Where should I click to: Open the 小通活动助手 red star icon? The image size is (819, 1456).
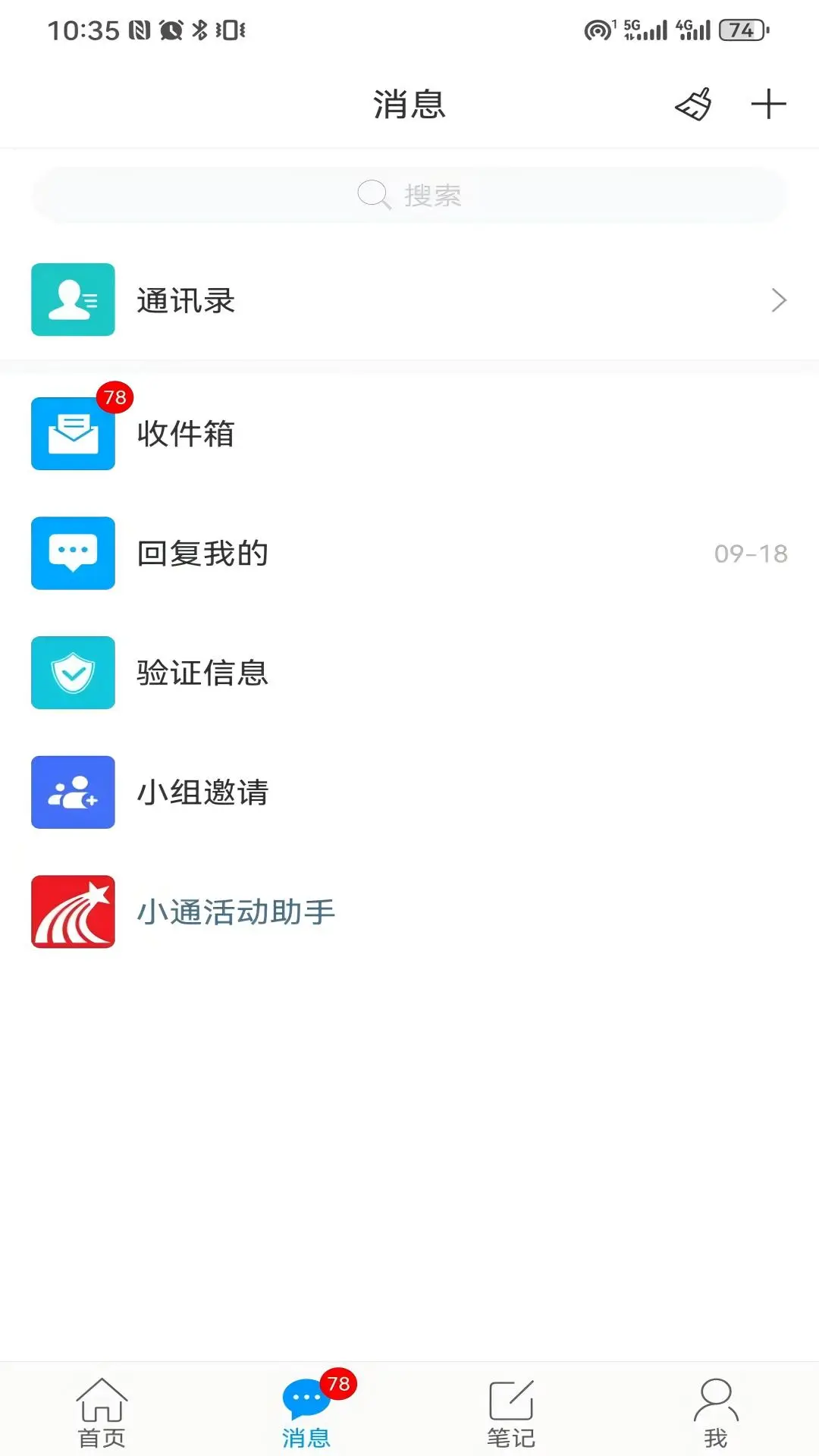[73, 912]
